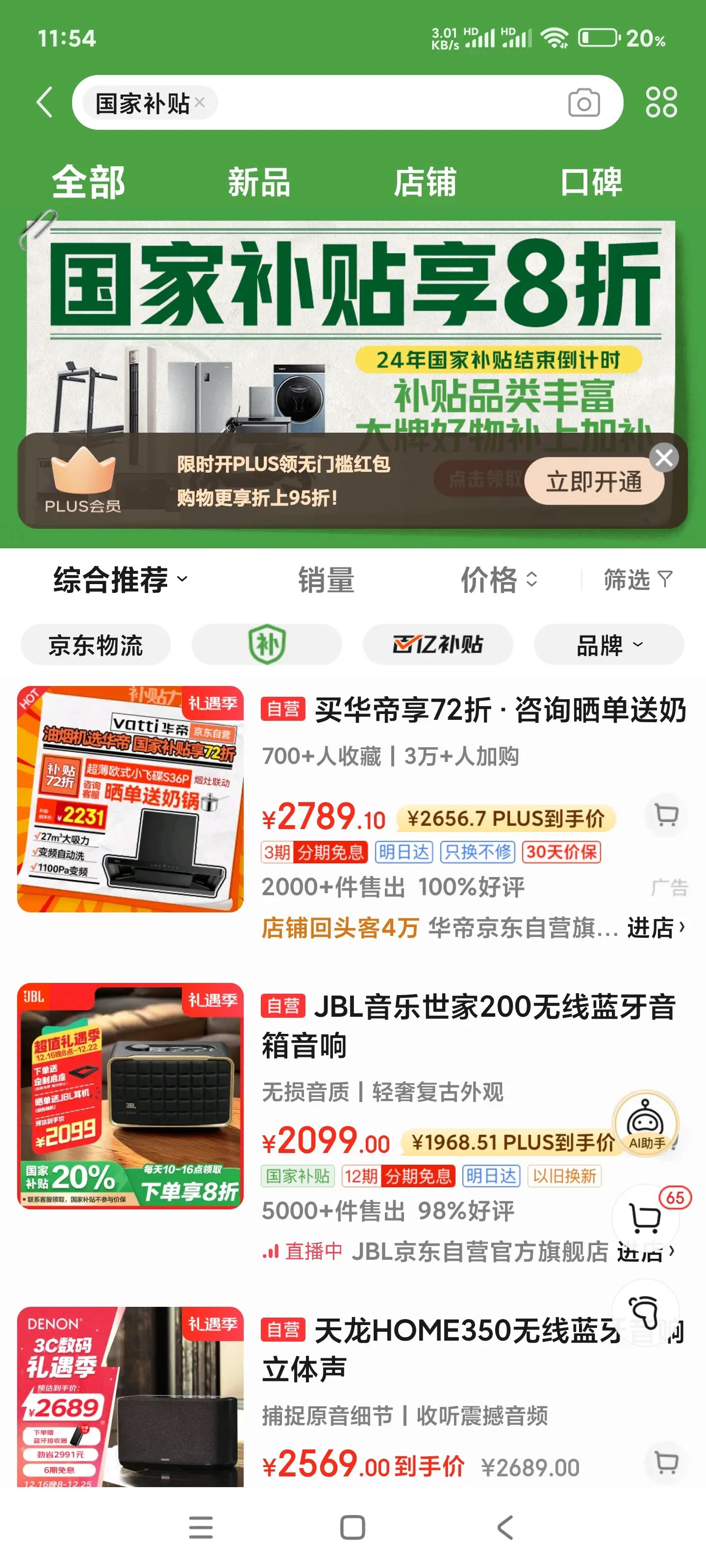Switch to the 口碑 tab
The width and height of the screenshot is (706, 1568).
pos(591,182)
